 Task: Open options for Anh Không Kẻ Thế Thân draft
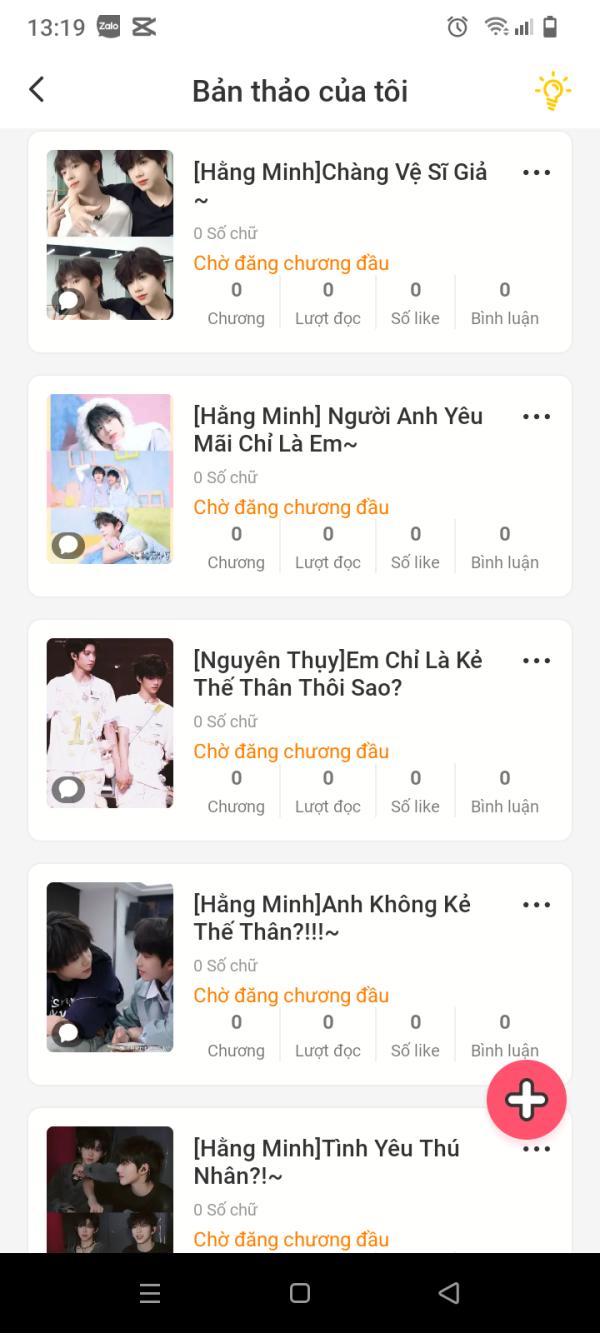click(536, 905)
